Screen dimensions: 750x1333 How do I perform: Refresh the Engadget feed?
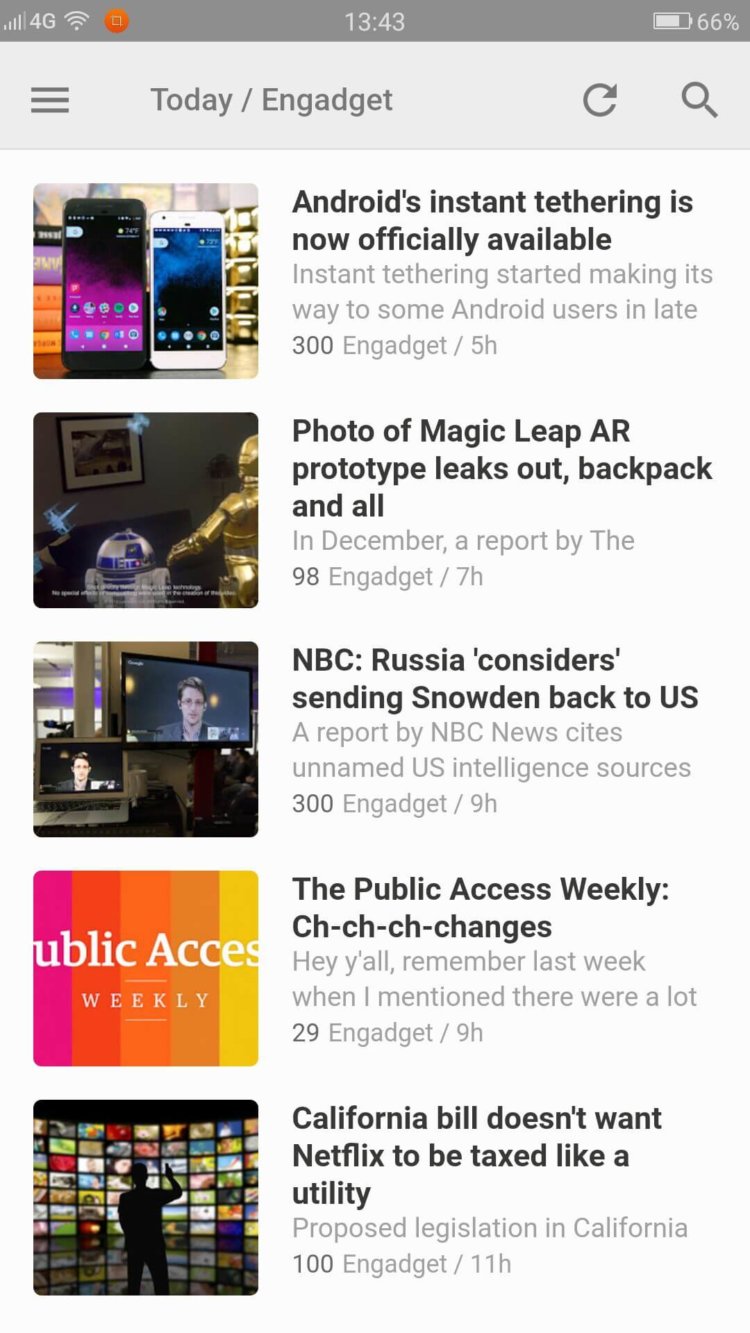click(x=600, y=100)
